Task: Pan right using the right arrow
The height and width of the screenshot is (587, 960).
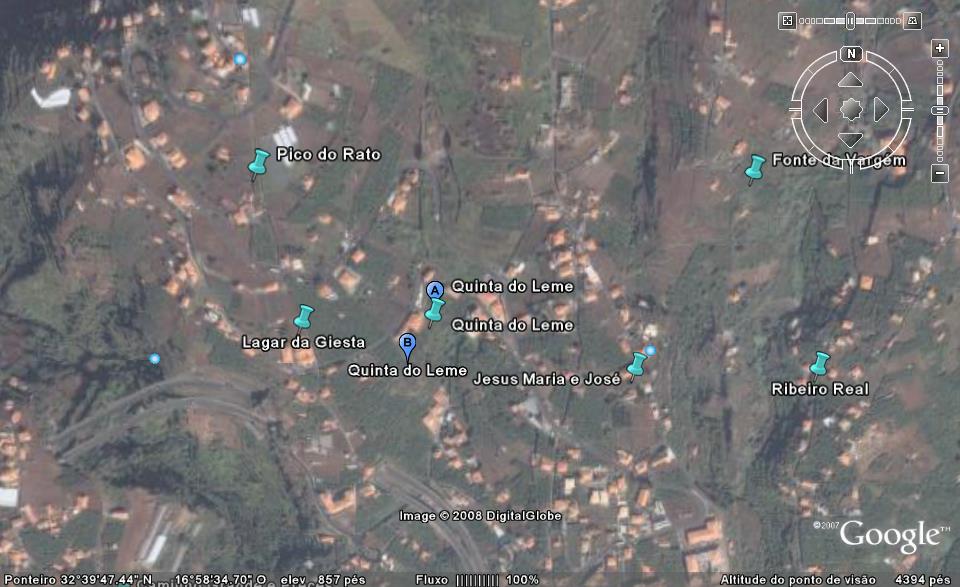Action: 881,109
